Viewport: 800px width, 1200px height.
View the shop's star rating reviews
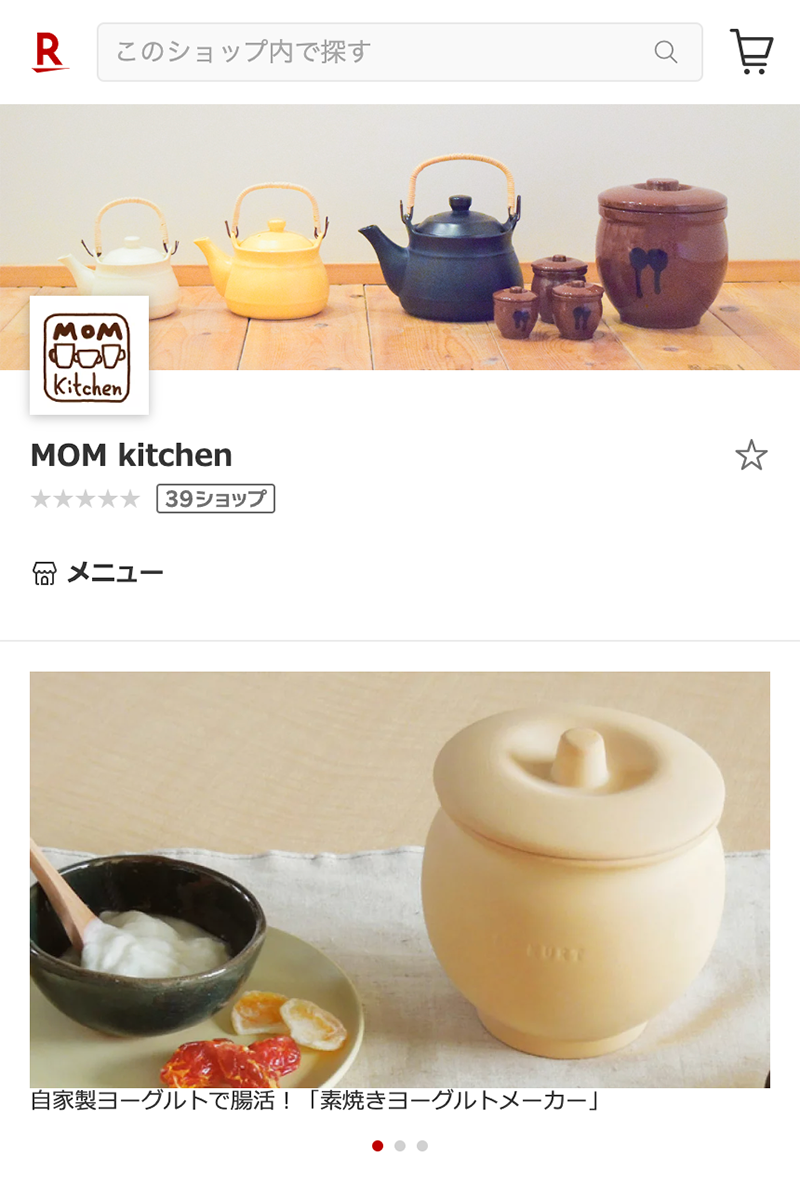click(86, 499)
